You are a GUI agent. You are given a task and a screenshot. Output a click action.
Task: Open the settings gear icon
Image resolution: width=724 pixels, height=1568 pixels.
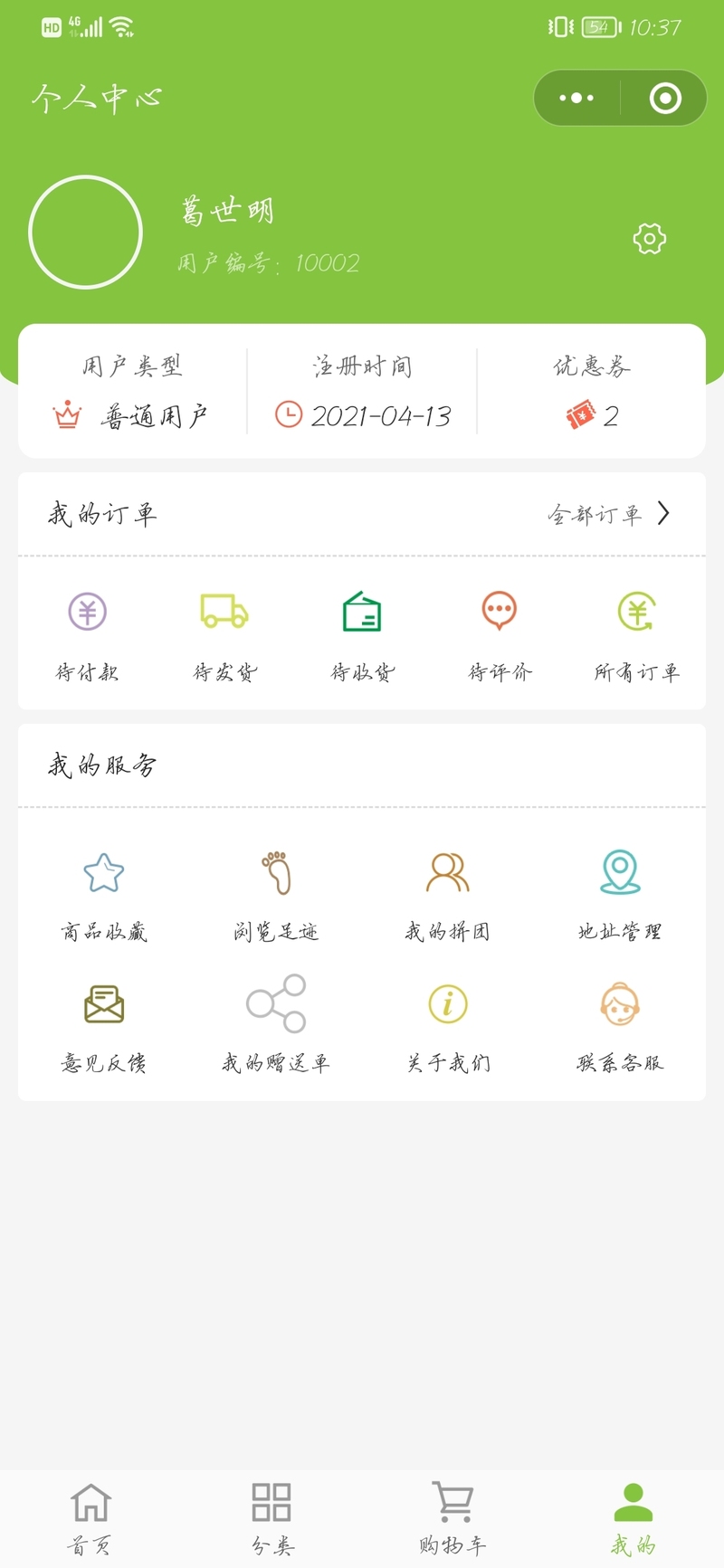[x=649, y=239]
